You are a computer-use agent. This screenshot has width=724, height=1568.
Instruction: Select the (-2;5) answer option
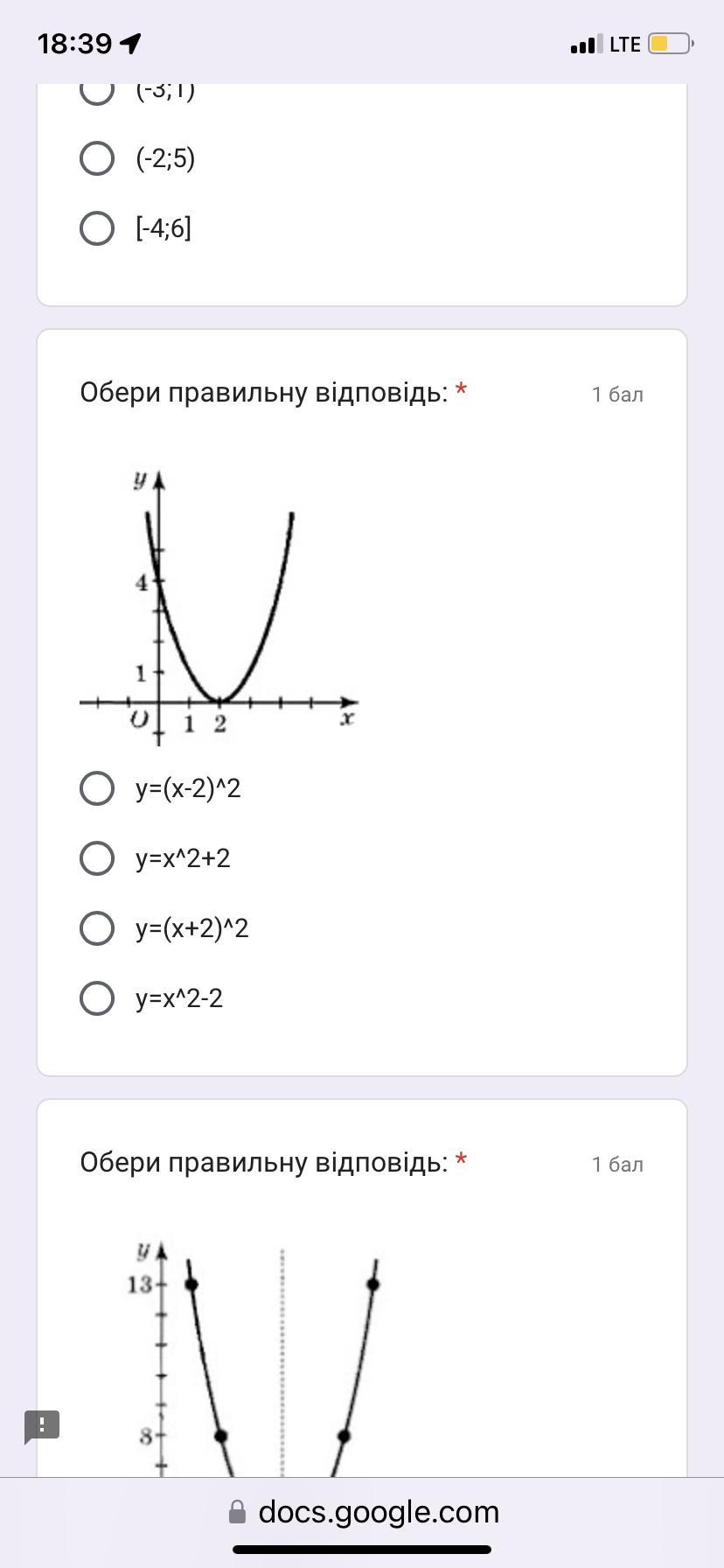tap(97, 158)
